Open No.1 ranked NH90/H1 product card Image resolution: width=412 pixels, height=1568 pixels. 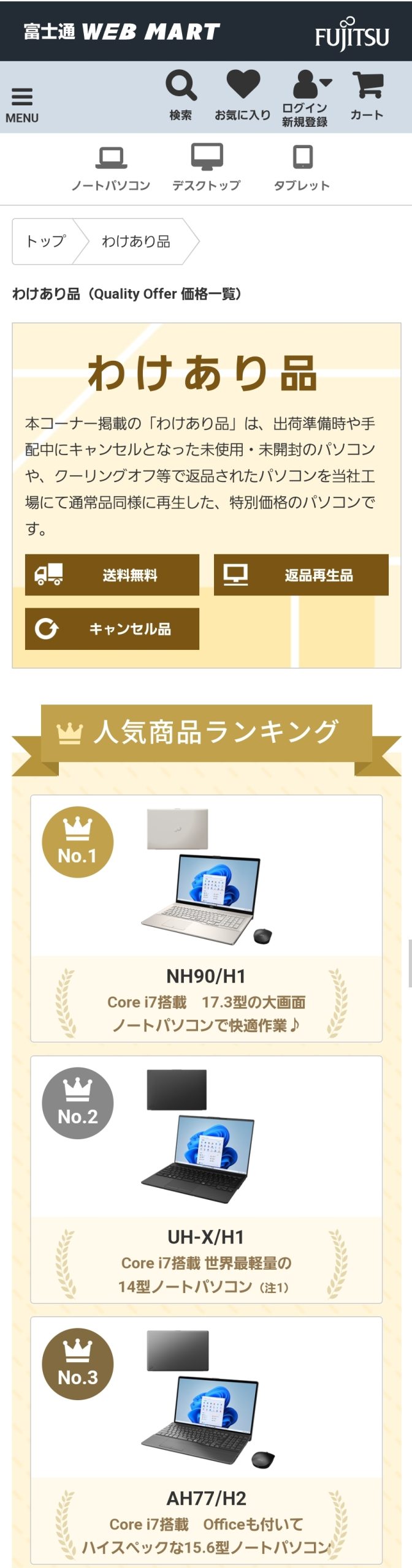click(206, 918)
